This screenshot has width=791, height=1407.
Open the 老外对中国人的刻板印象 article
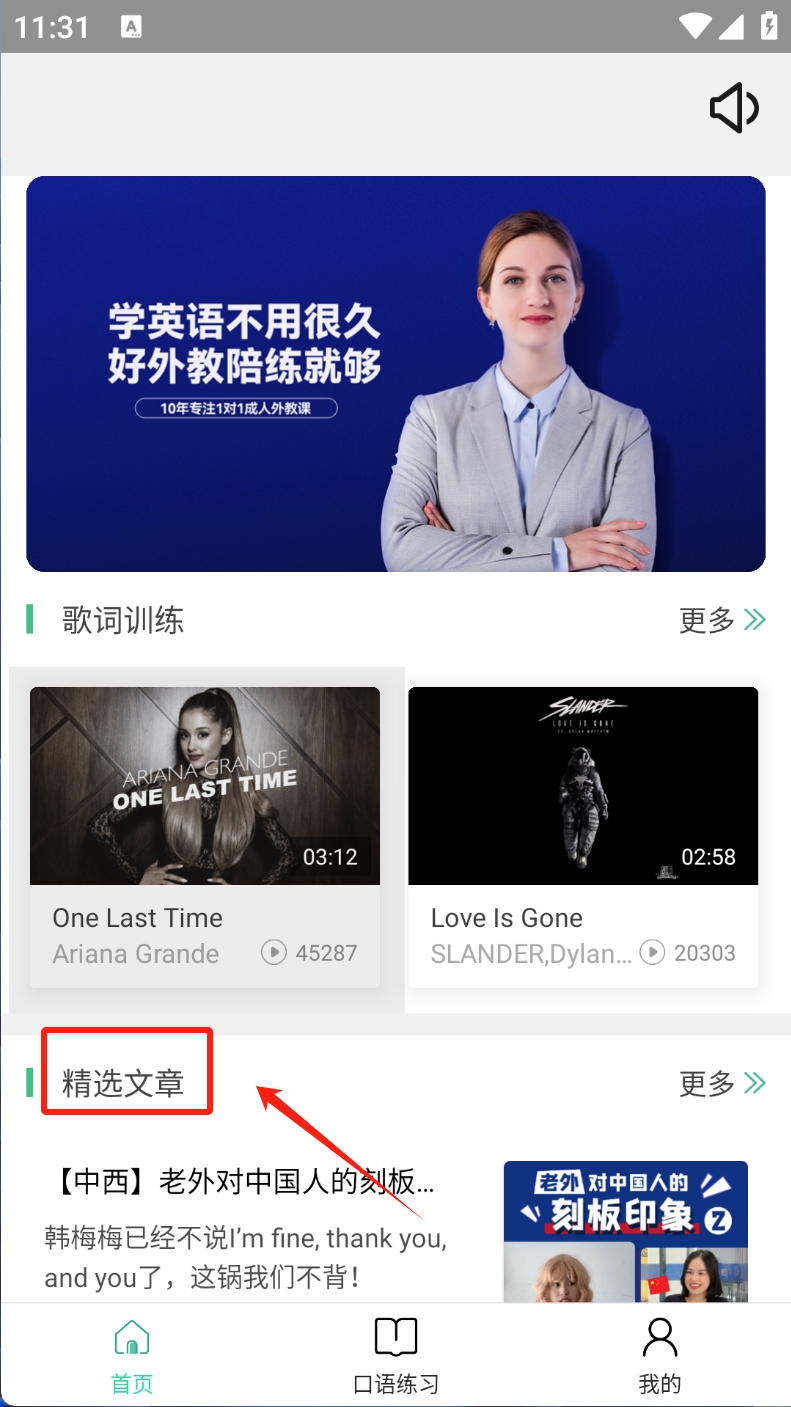click(396, 1232)
